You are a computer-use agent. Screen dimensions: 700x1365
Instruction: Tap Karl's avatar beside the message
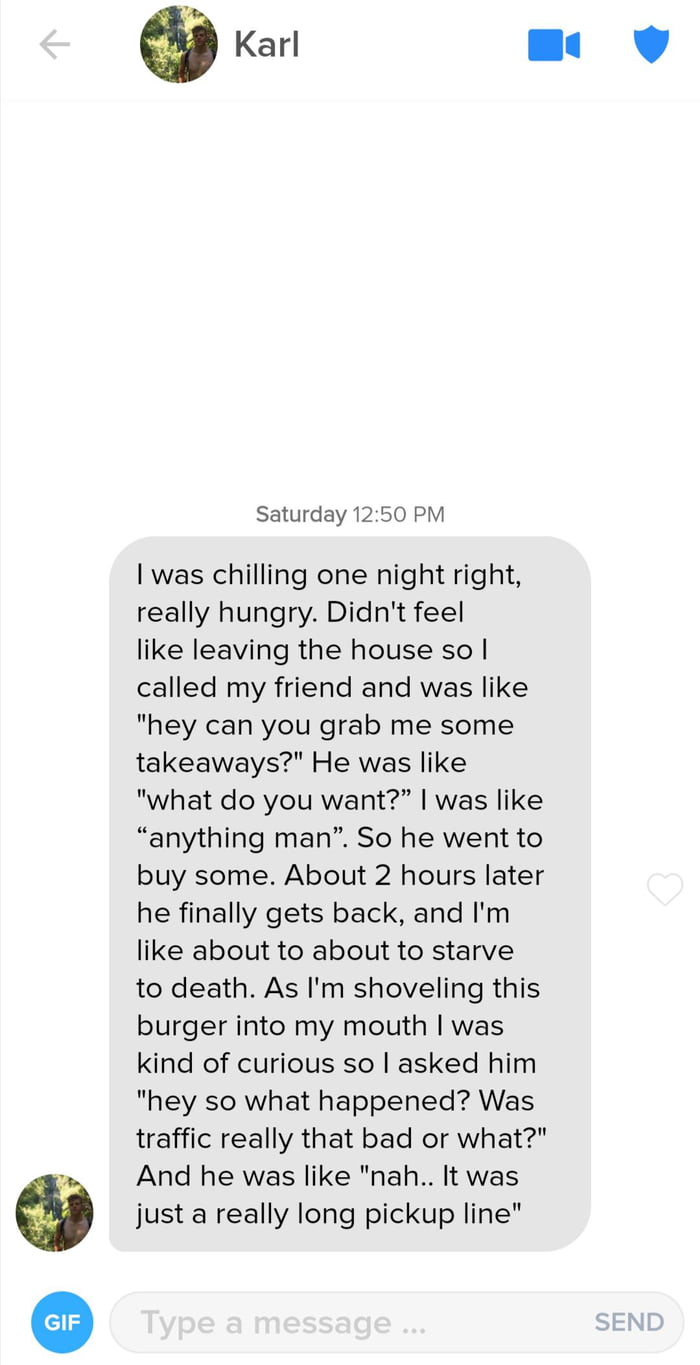(54, 1213)
